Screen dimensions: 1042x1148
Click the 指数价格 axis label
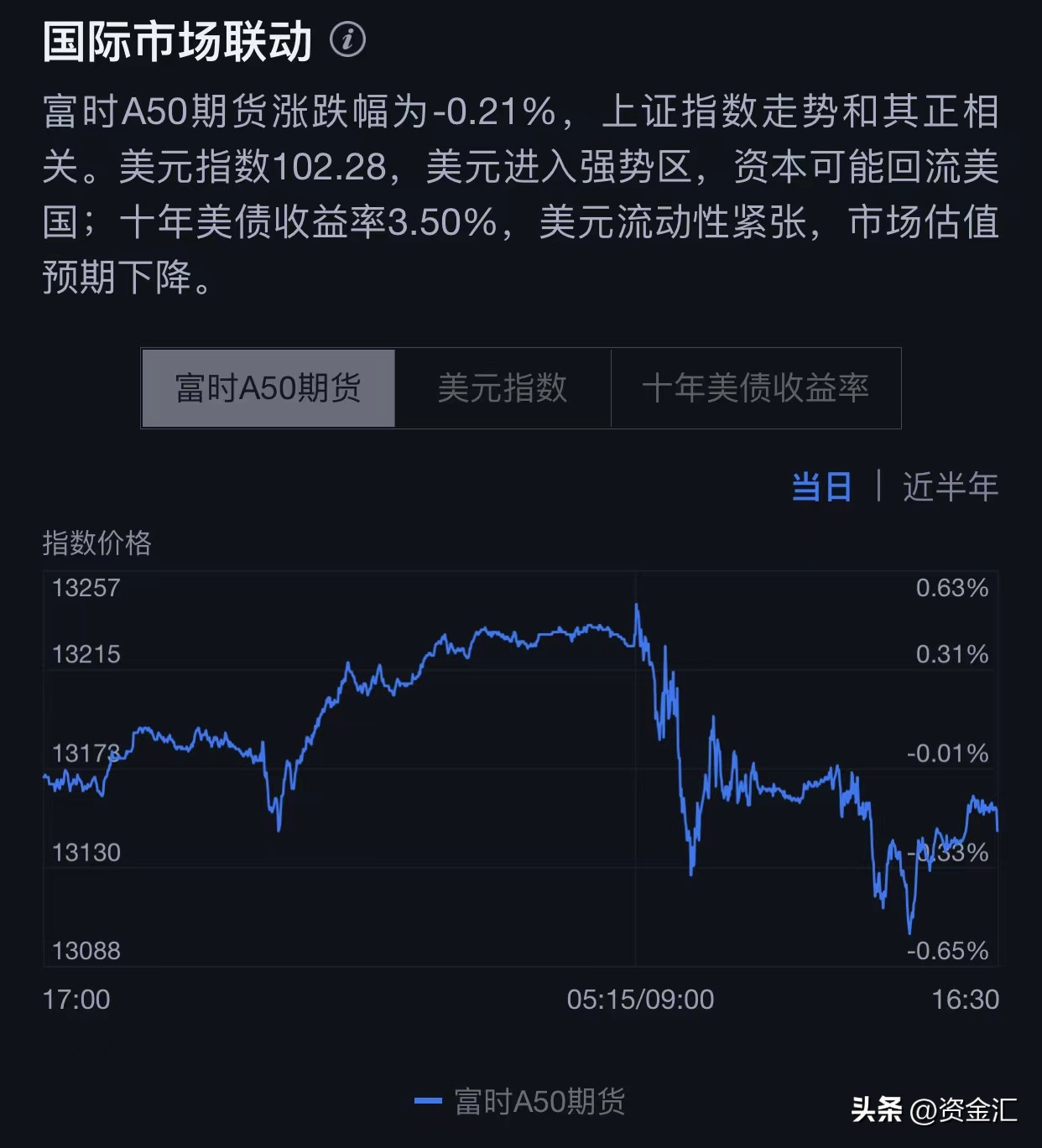98,544
